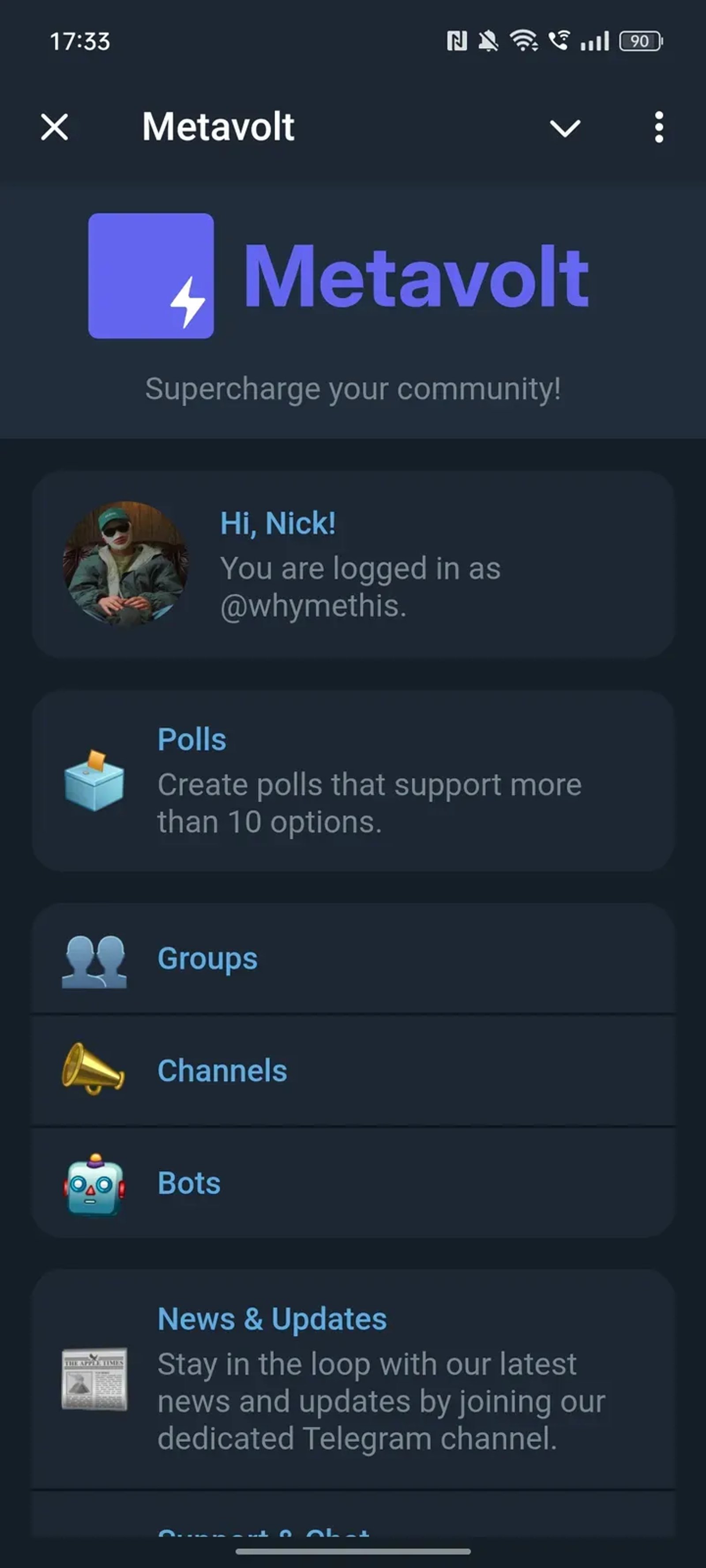
Task: Open the Groups section
Action: 207,959
